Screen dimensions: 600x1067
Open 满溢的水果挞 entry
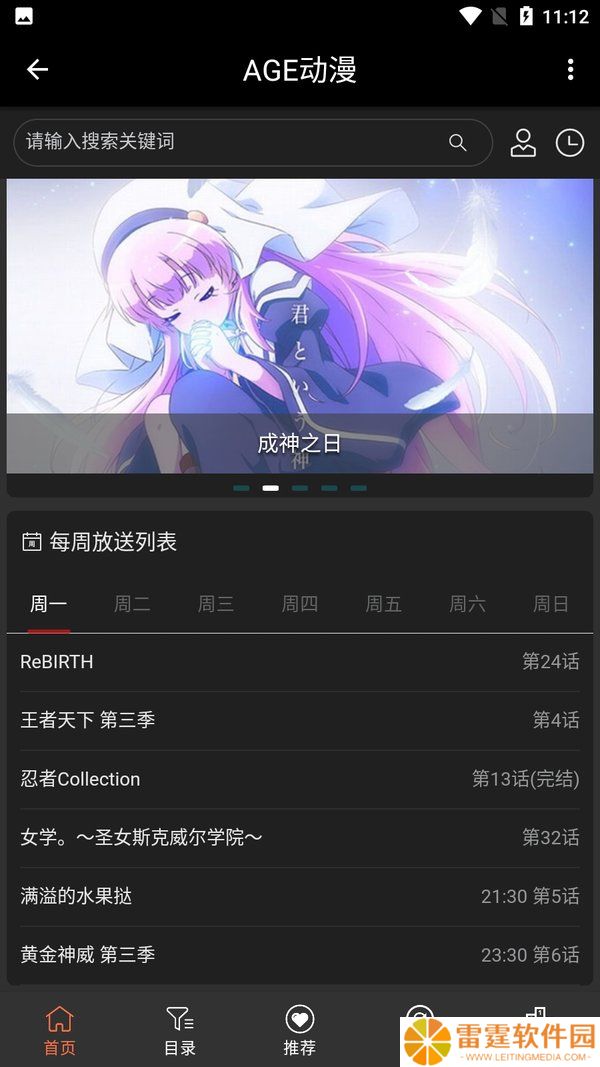pyautogui.click(x=300, y=896)
